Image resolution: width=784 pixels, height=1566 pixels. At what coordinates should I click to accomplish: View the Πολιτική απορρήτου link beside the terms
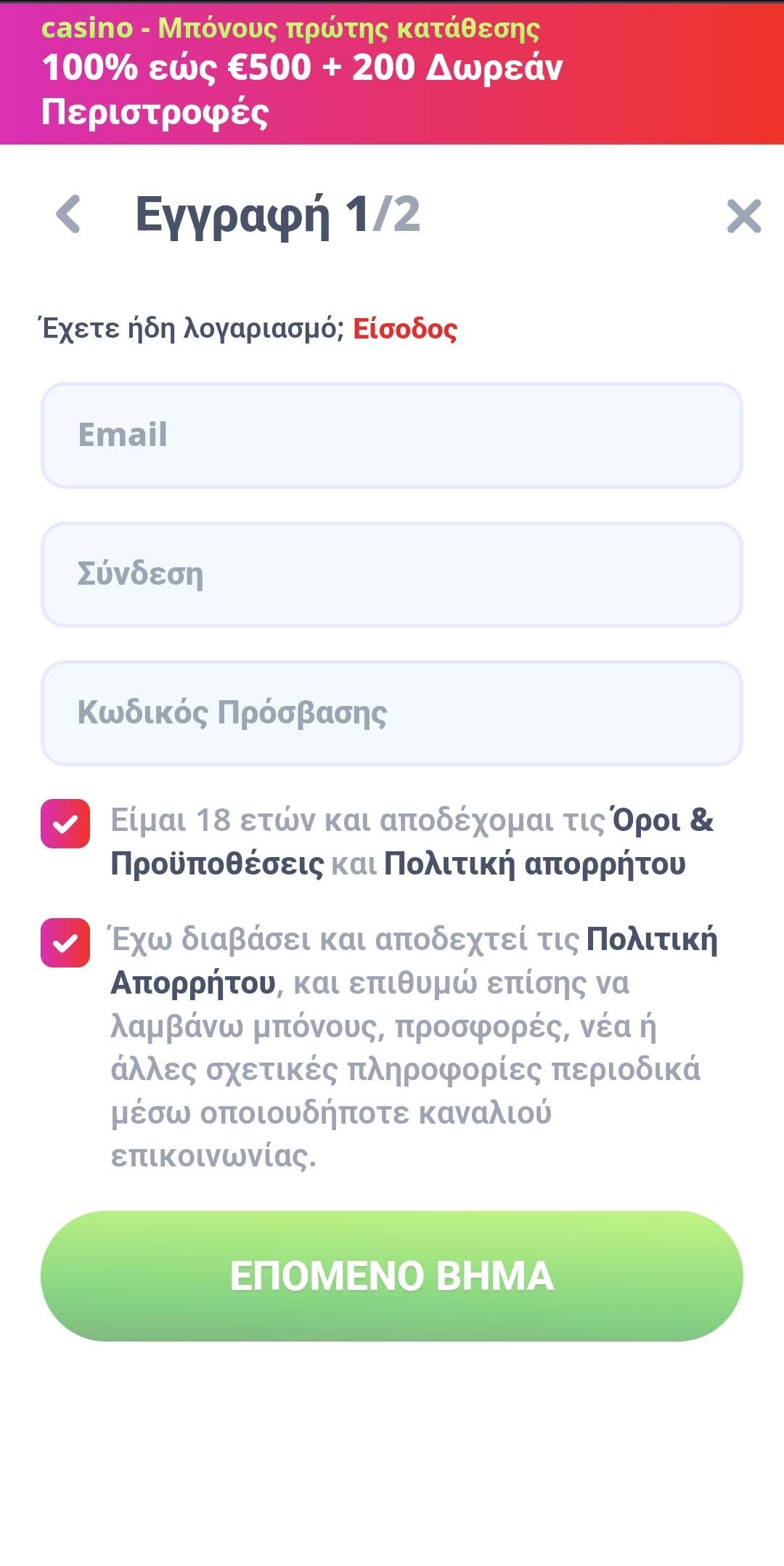point(534,864)
